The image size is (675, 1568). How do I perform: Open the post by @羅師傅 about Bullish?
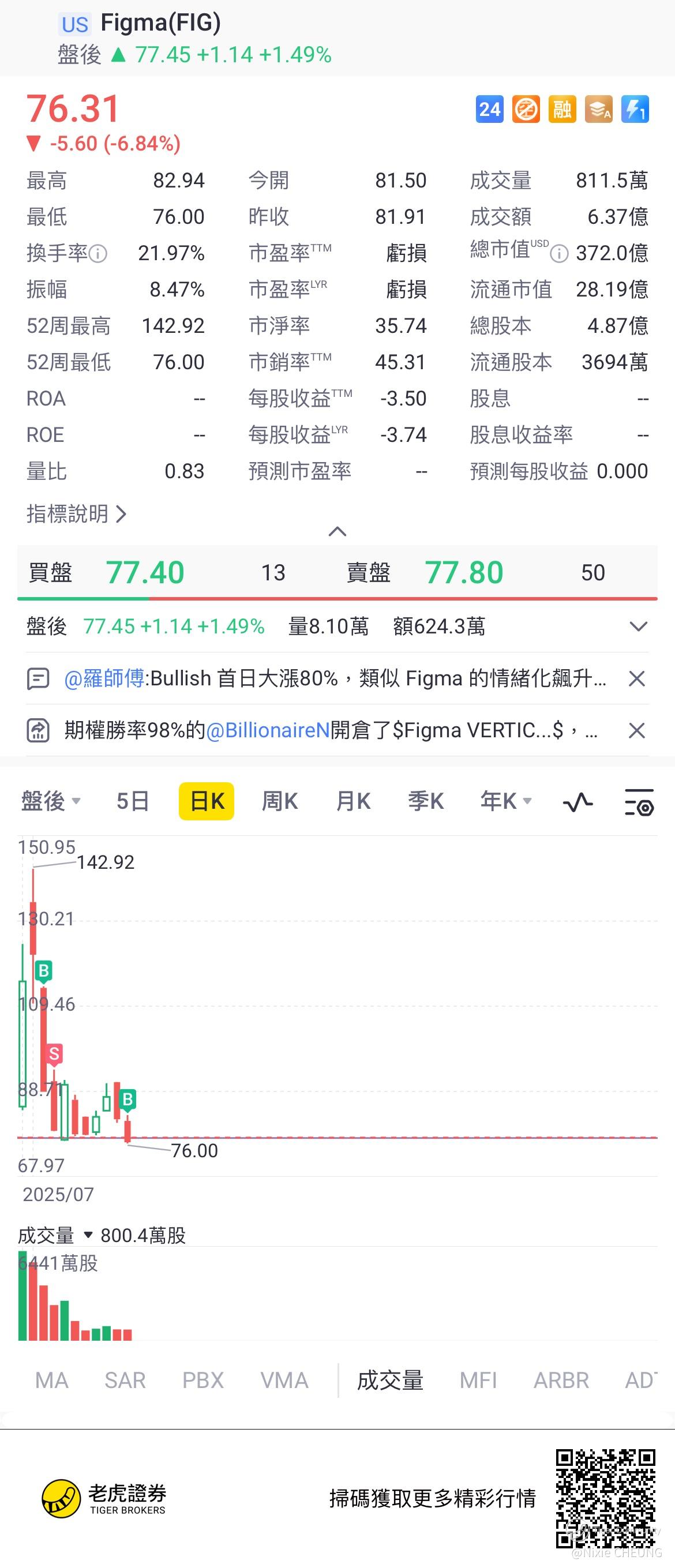pos(335,678)
